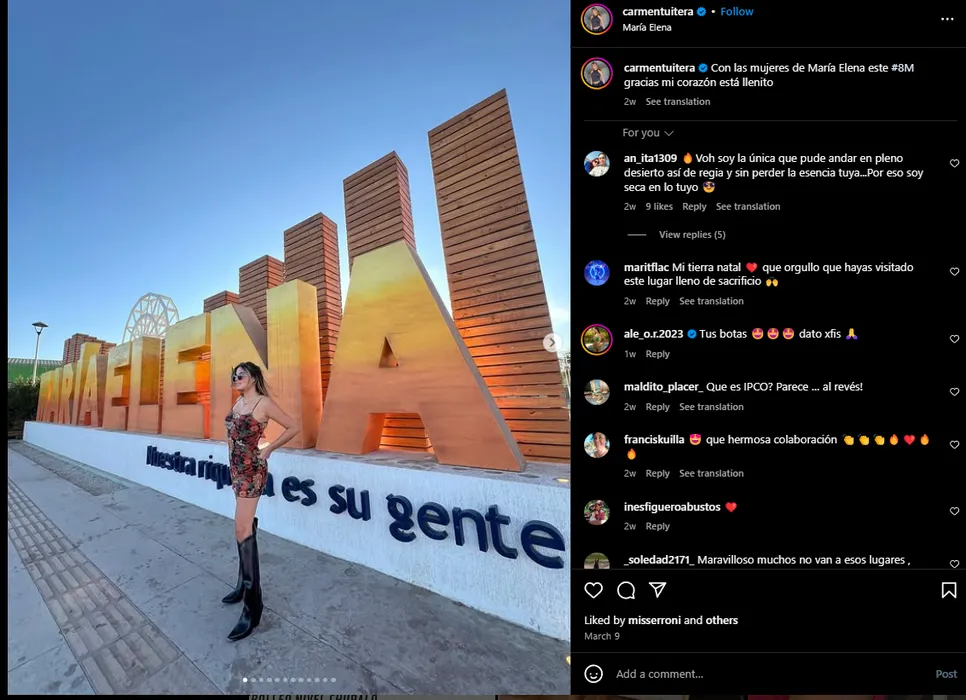Image resolution: width=966 pixels, height=700 pixels.
Task: Open the María Elena location link
Action: (x=647, y=28)
